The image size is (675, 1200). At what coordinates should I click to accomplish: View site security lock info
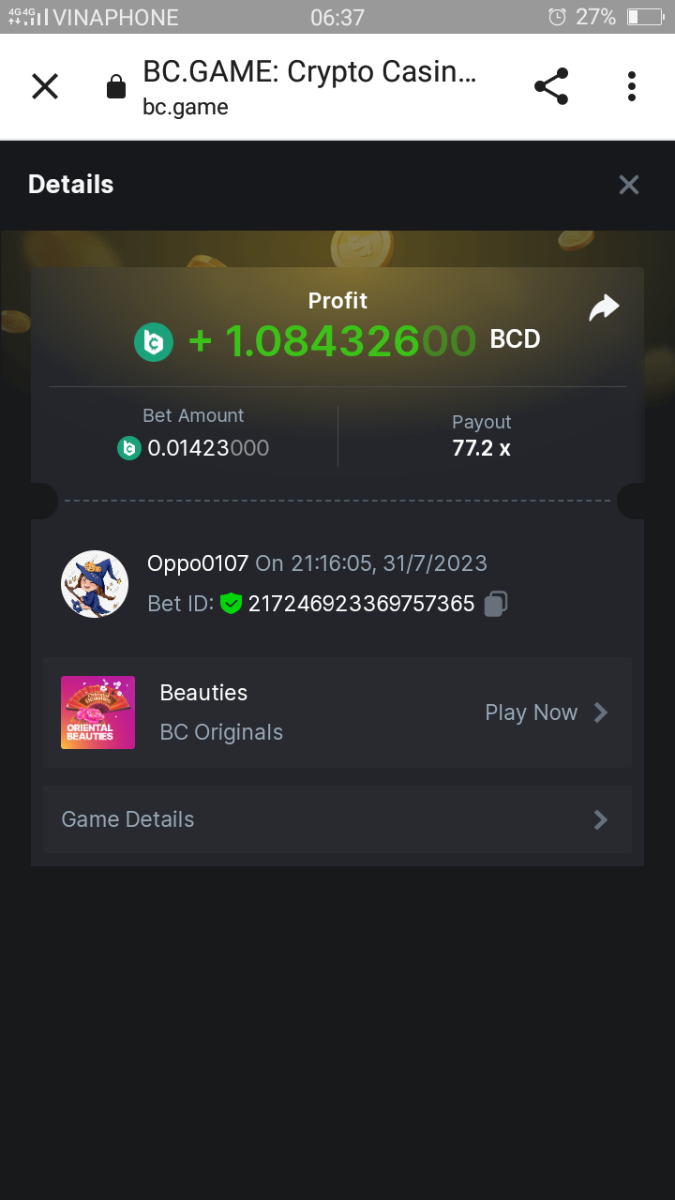pyautogui.click(x=116, y=87)
